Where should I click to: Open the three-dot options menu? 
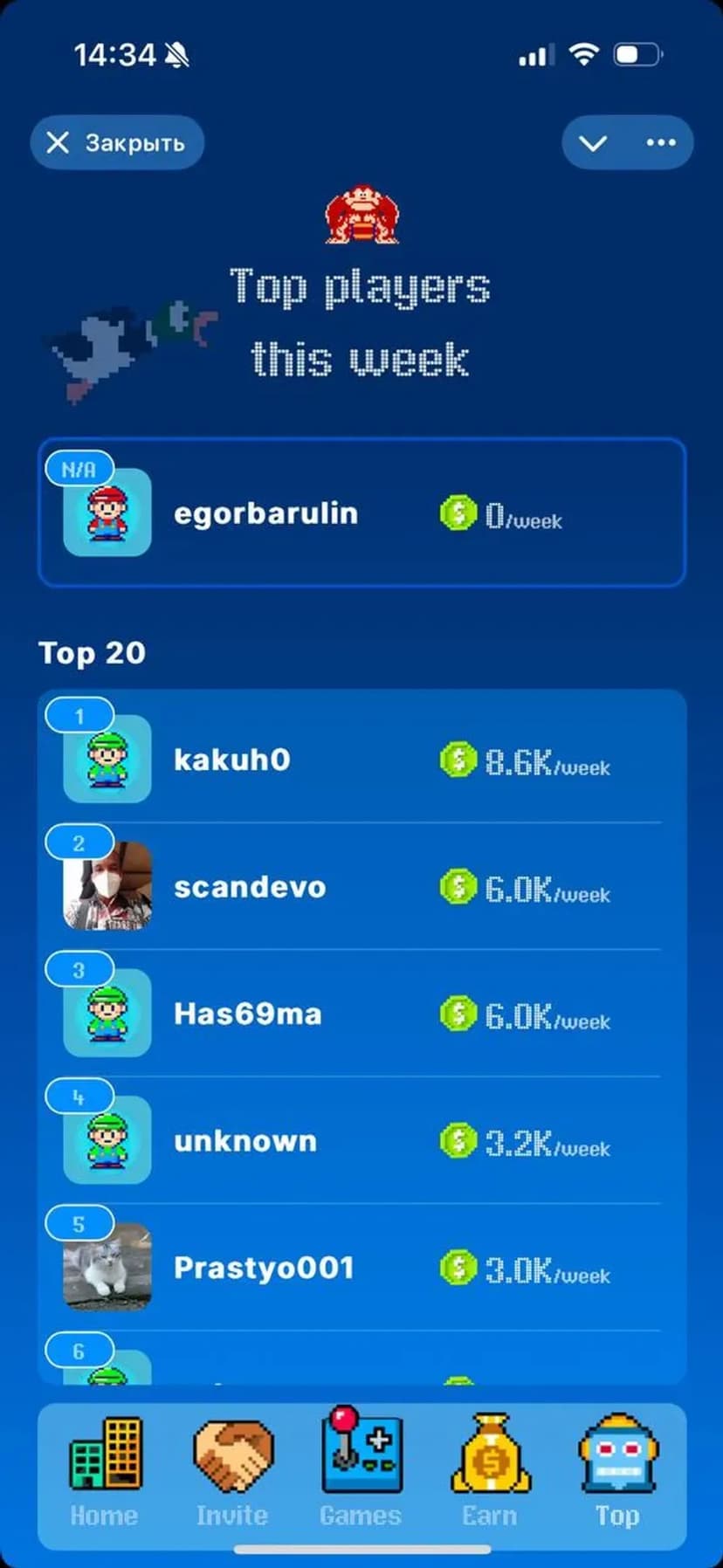coord(660,142)
